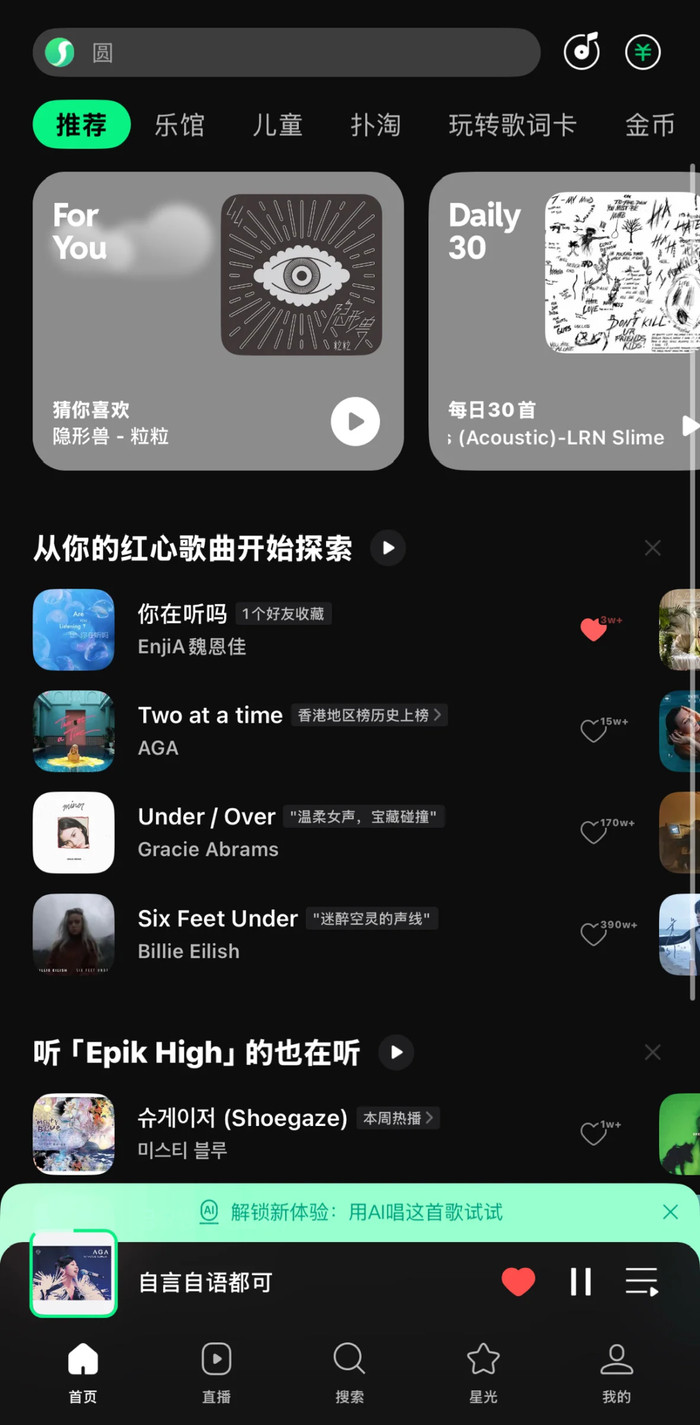This screenshot has height=1425, width=700.
Task: Switch to the 儿童 tab
Action: tap(277, 125)
